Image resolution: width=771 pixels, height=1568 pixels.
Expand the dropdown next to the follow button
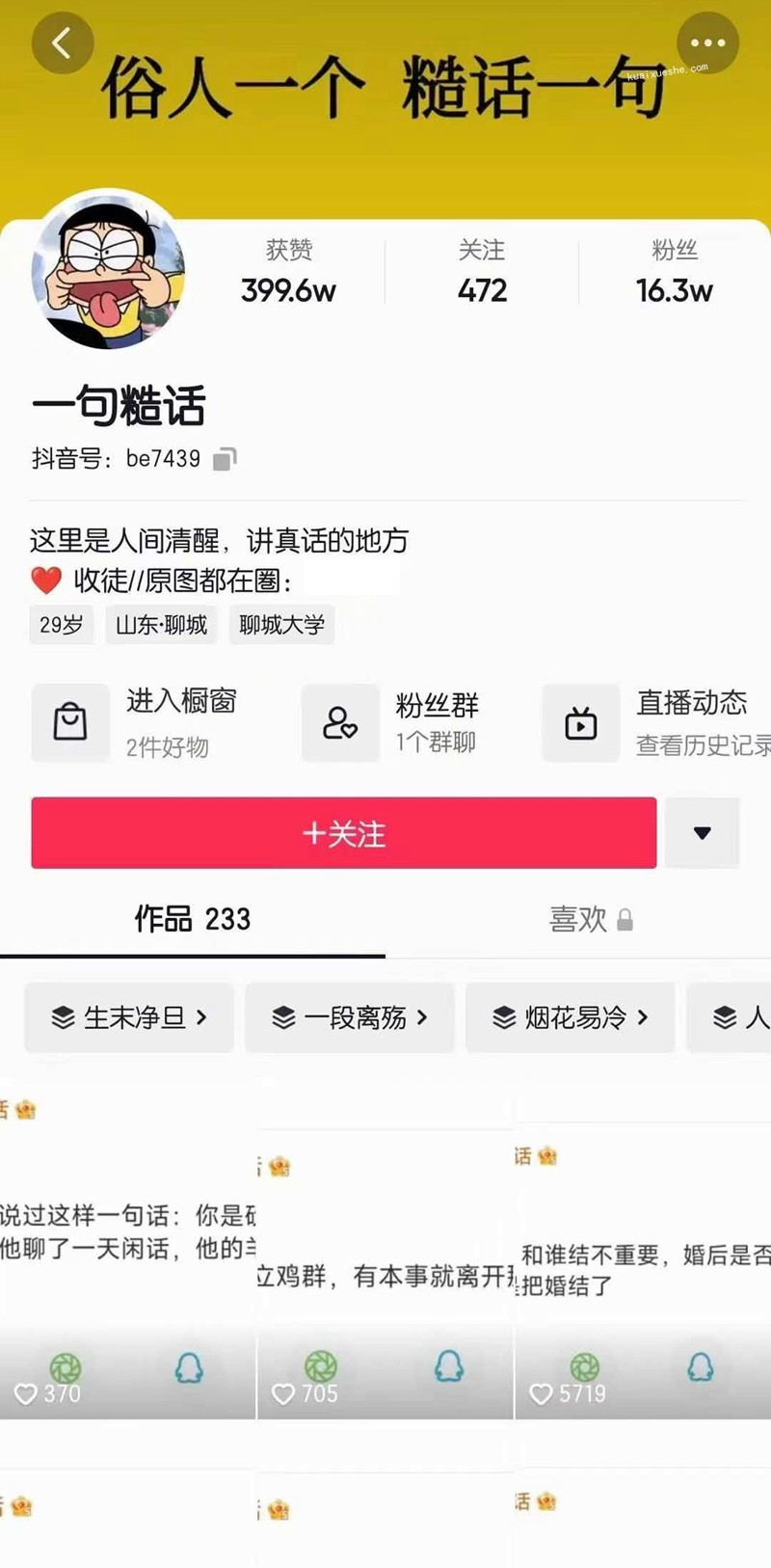703,833
